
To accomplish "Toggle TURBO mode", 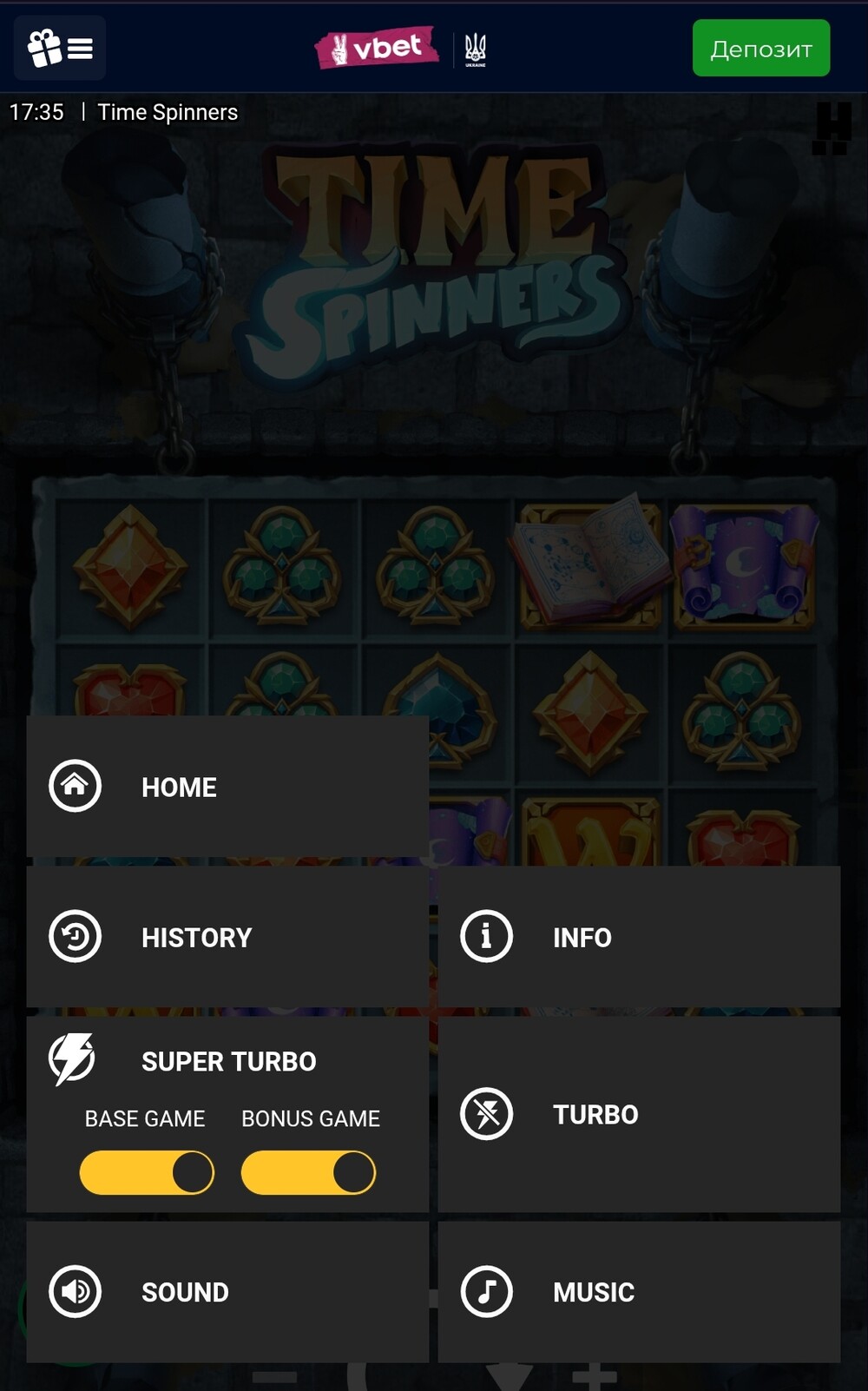I will pyautogui.click(x=639, y=1114).
